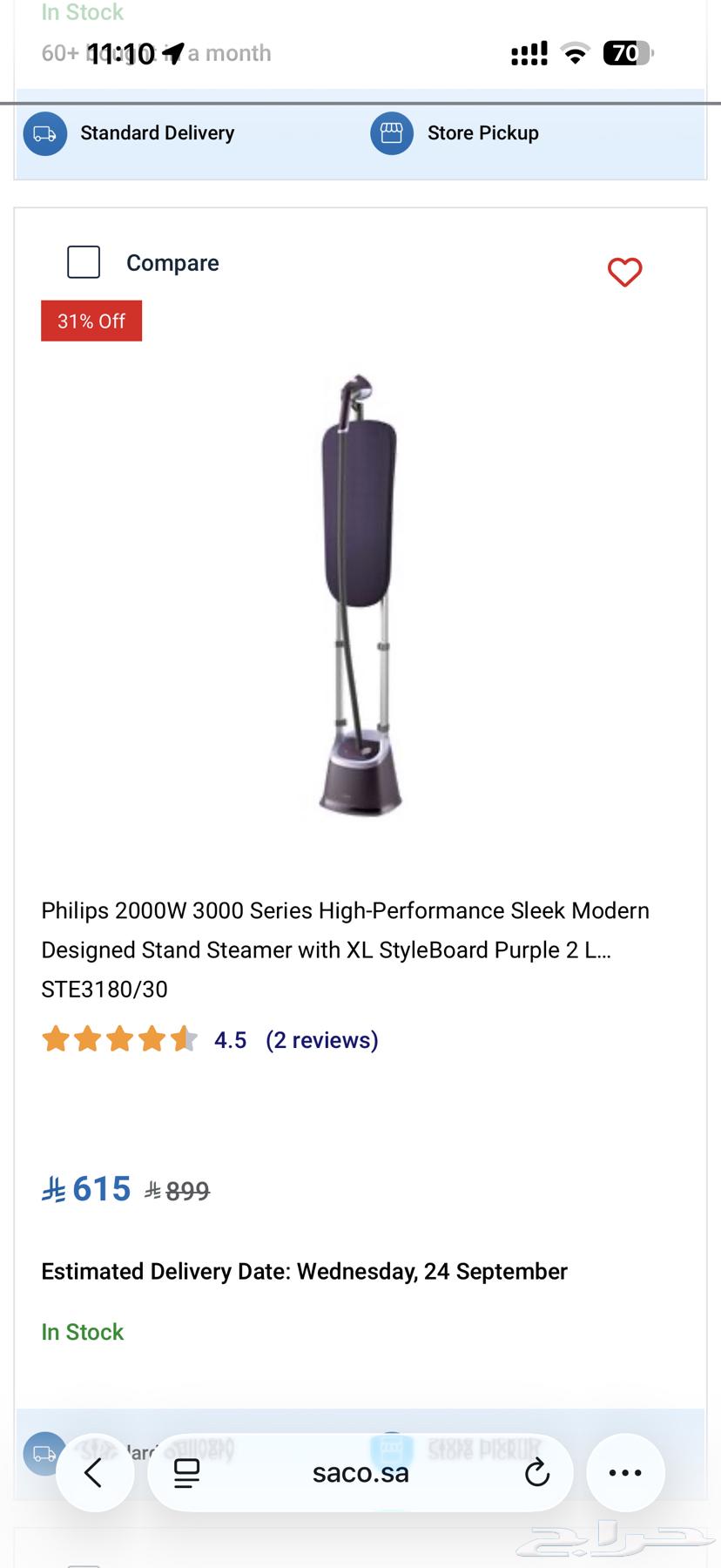
Task: Open the Philips Stand Steamer product image
Action: tap(360, 595)
